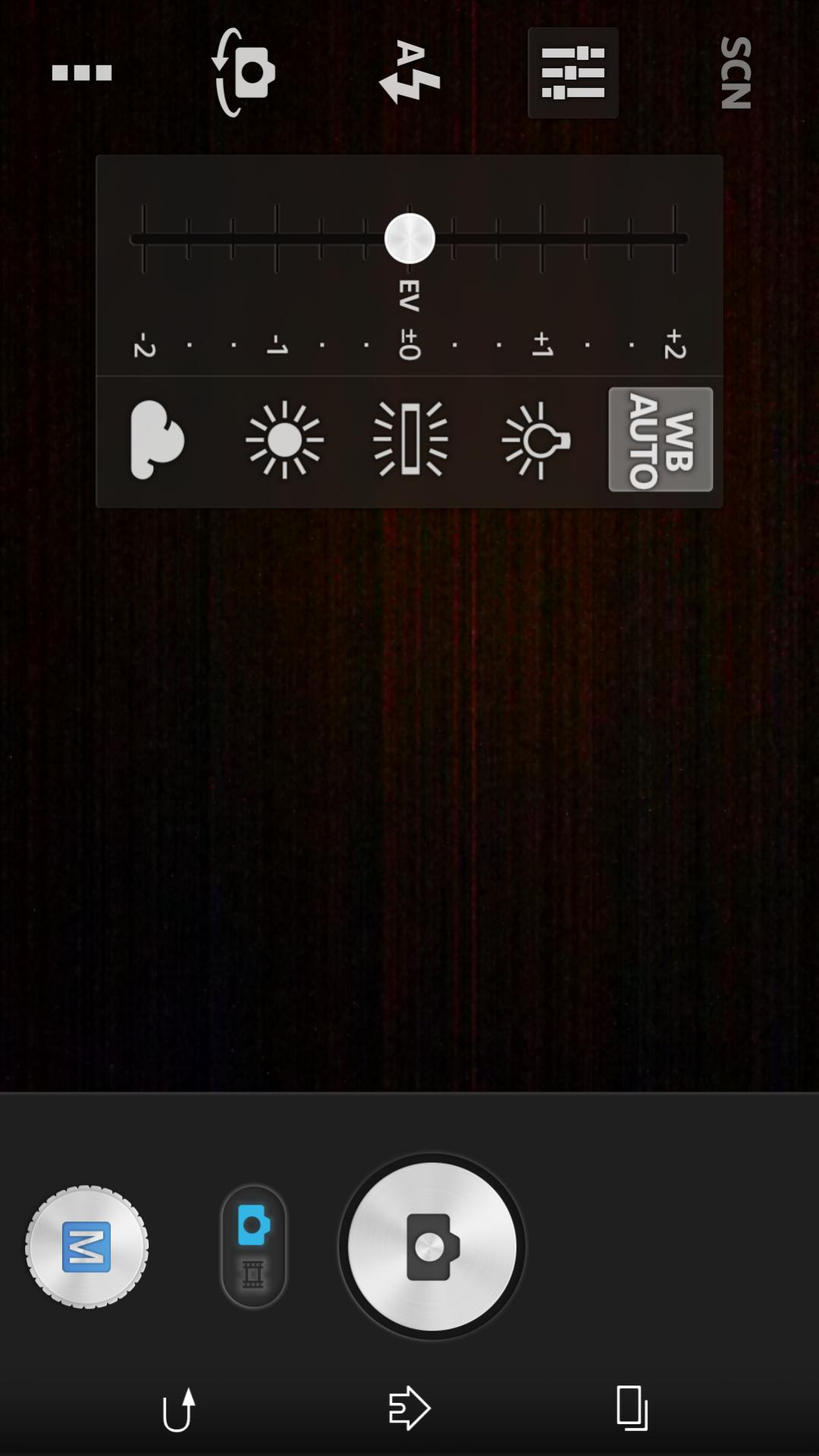Viewport: 819px width, 1456px height.
Task: Take a photo with the shutter button
Action: [432, 1246]
